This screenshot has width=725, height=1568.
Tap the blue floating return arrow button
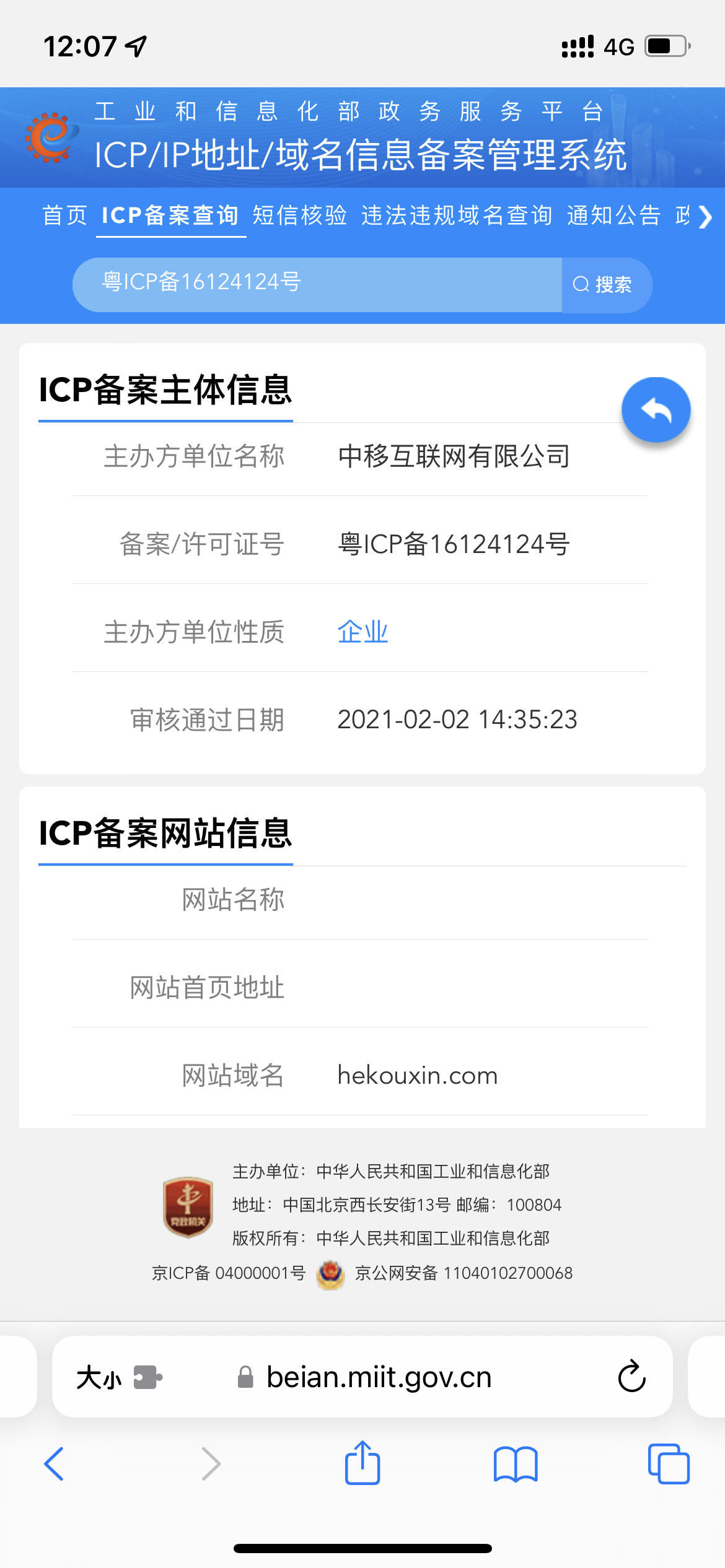[x=656, y=410]
